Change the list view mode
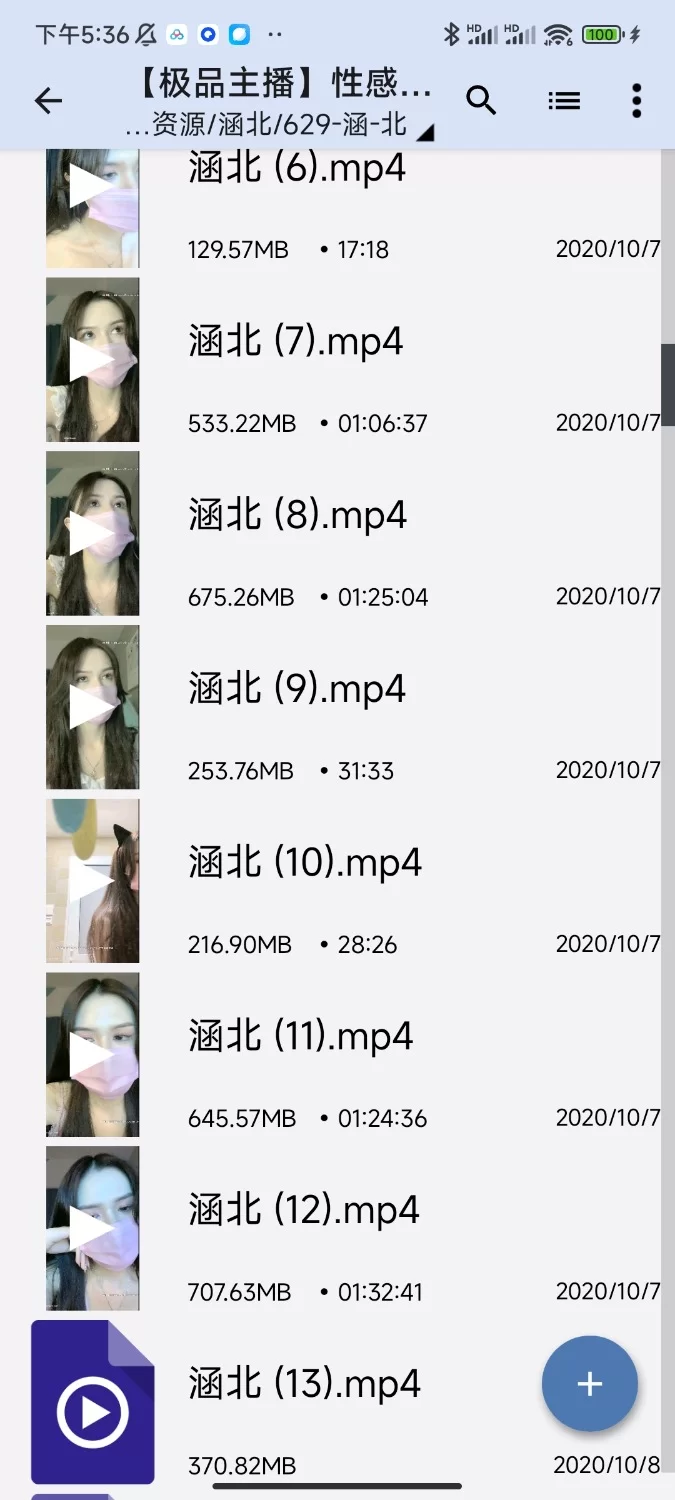Screen dimensions: 675x1500 tap(564, 100)
